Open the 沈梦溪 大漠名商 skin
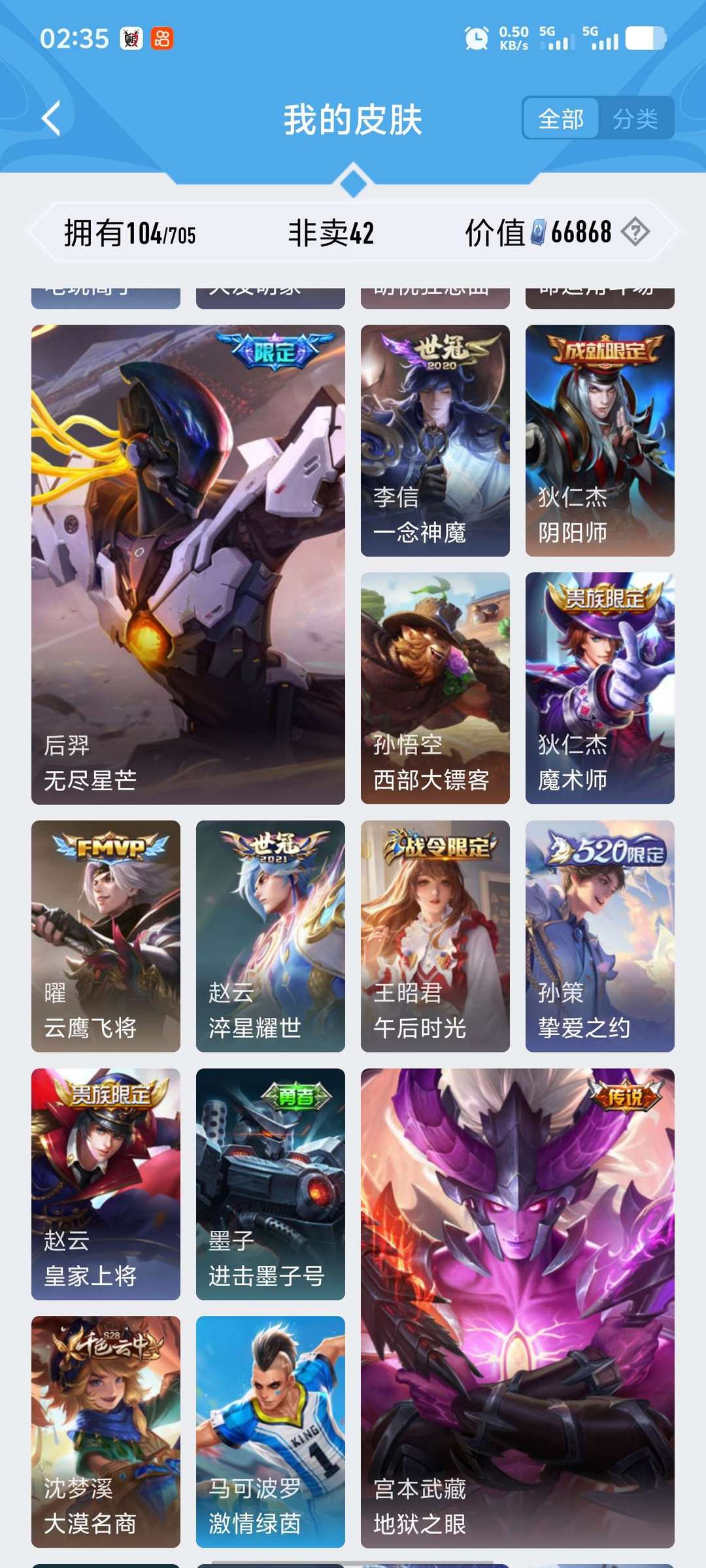 (x=106, y=1432)
